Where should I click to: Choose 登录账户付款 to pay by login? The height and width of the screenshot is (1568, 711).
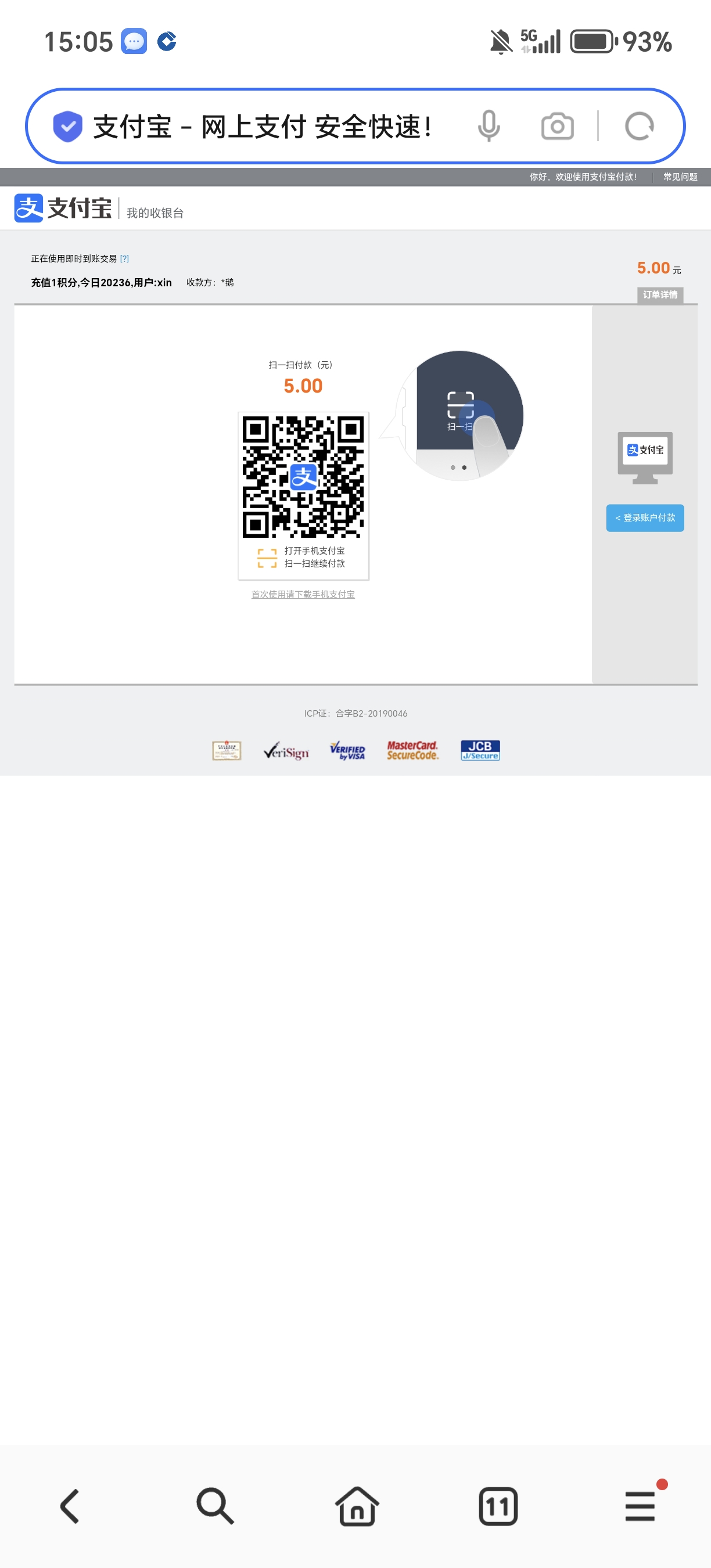[x=645, y=518]
